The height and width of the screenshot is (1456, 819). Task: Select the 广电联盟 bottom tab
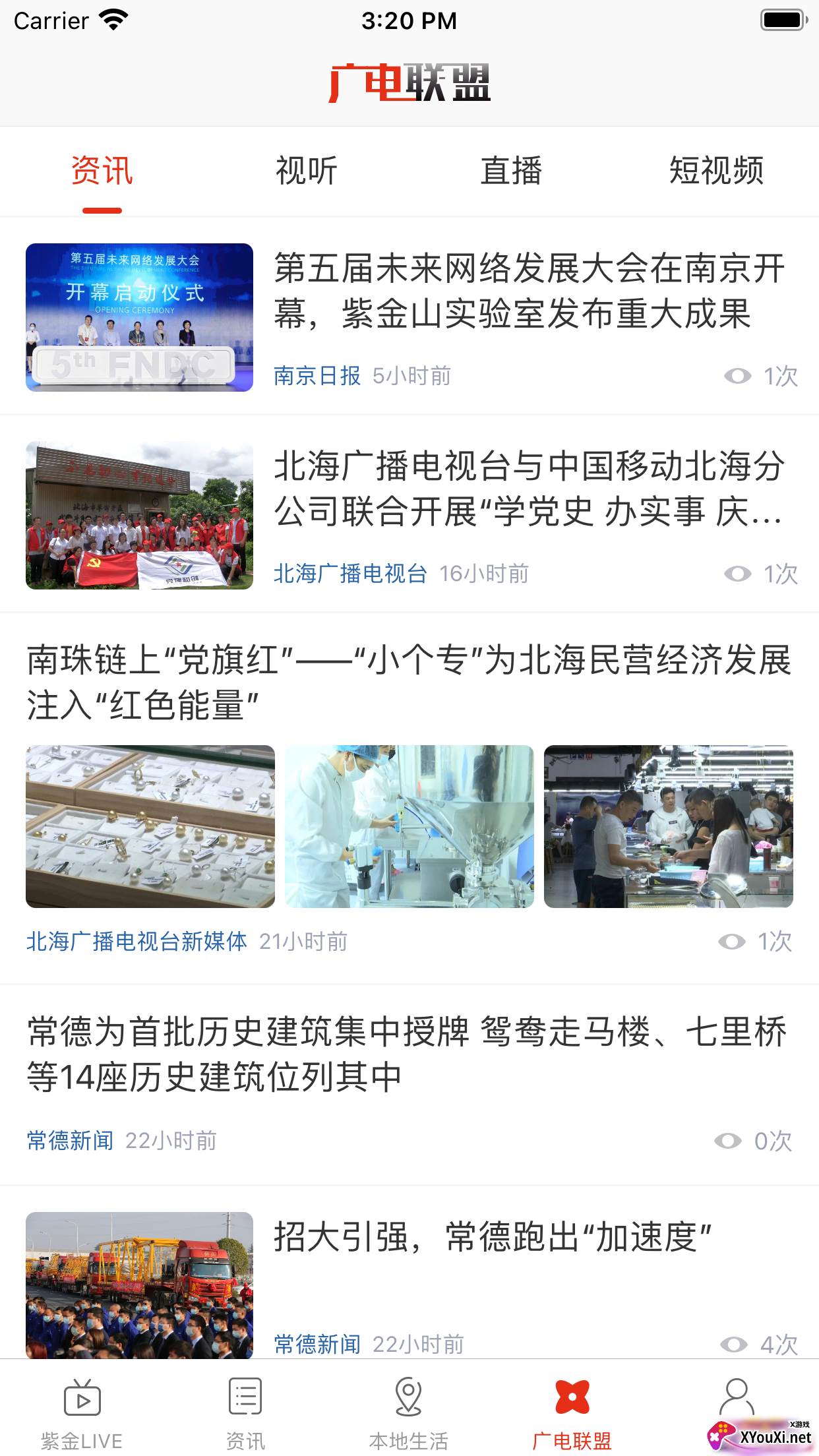coord(572,1411)
